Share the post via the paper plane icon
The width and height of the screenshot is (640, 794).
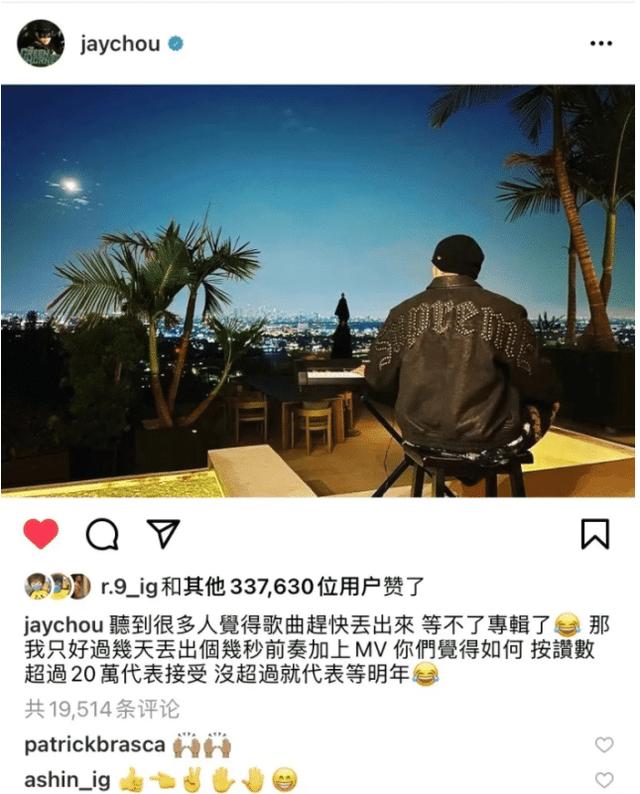point(162,534)
